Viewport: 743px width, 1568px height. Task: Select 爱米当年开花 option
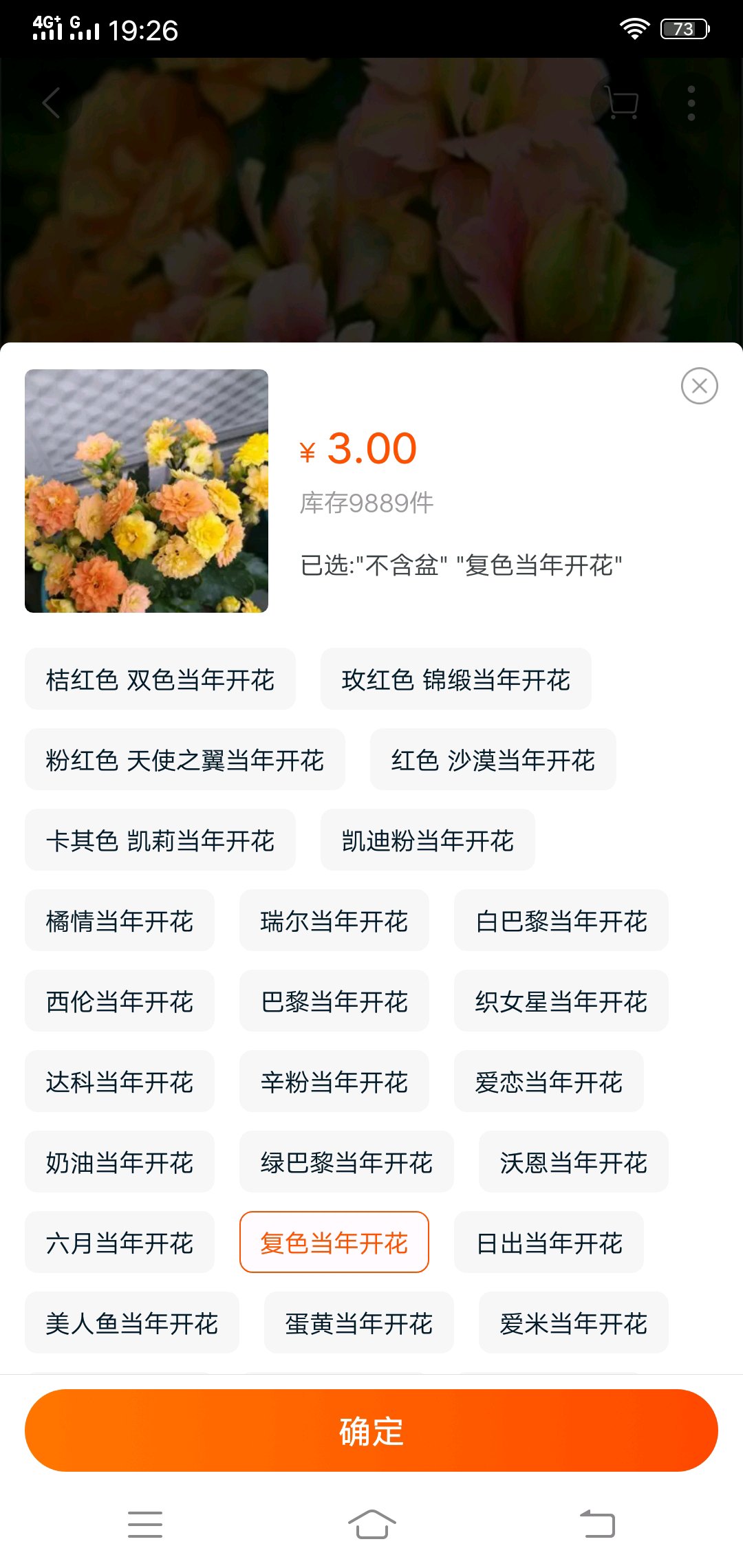click(x=573, y=1323)
